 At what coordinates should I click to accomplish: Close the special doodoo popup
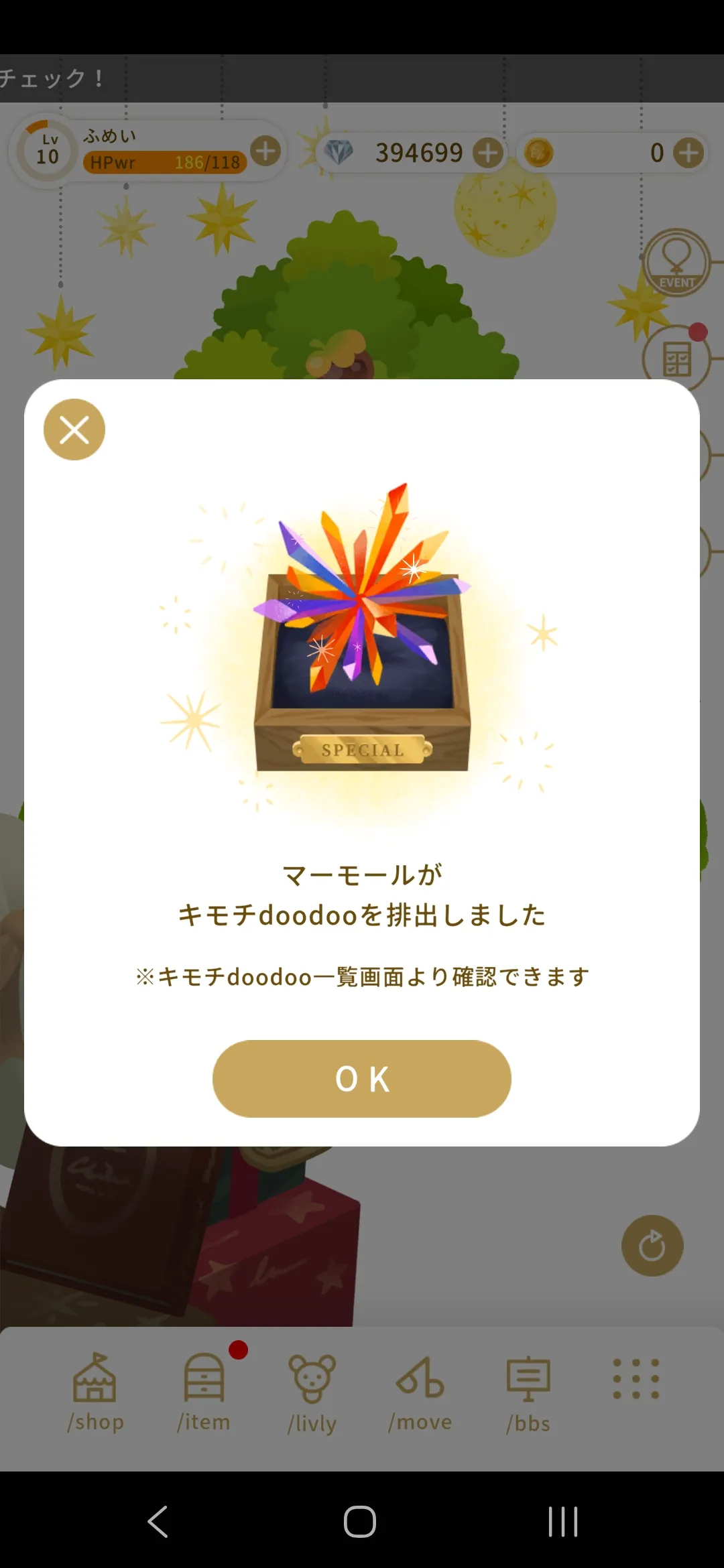(74, 430)
